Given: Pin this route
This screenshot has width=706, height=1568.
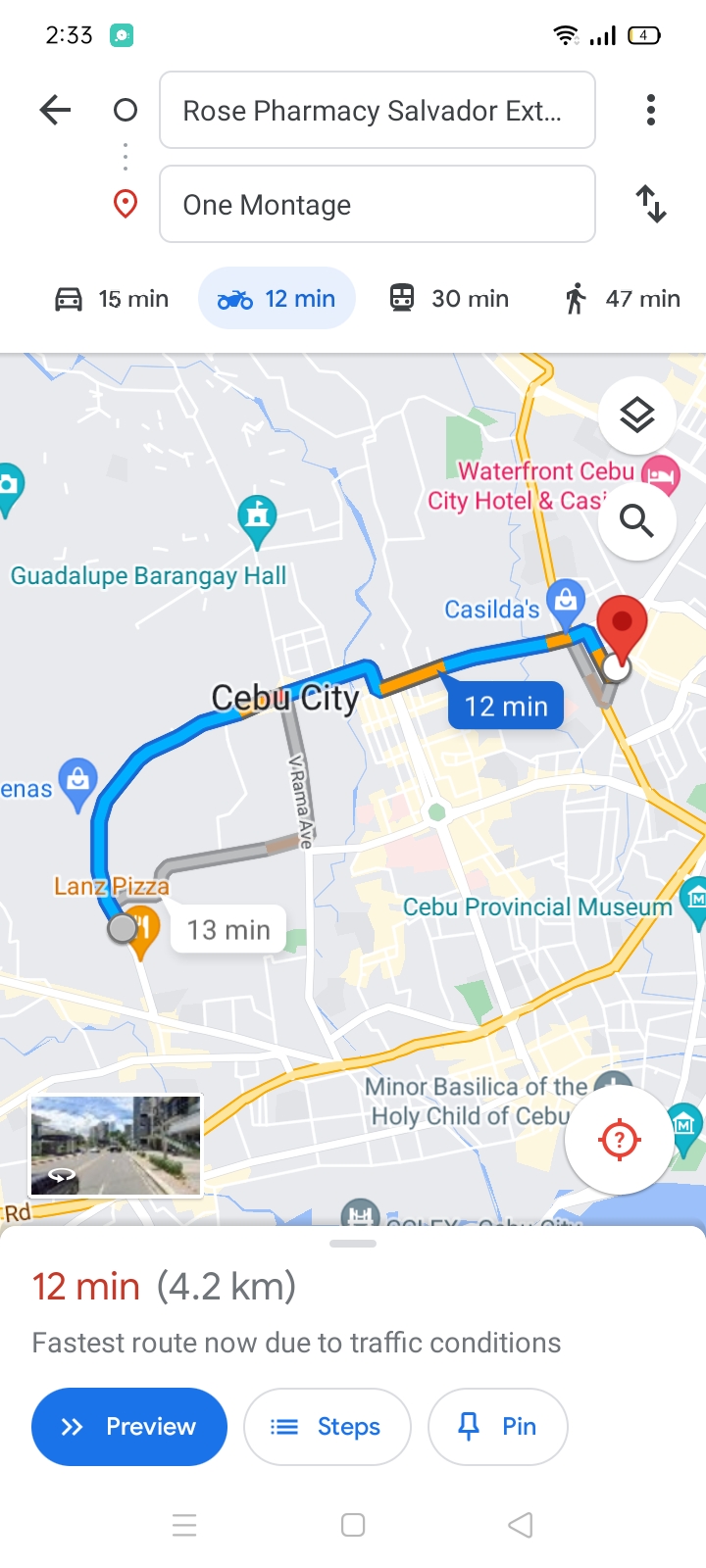Looking at the screenshot, I should [497, 1427].
